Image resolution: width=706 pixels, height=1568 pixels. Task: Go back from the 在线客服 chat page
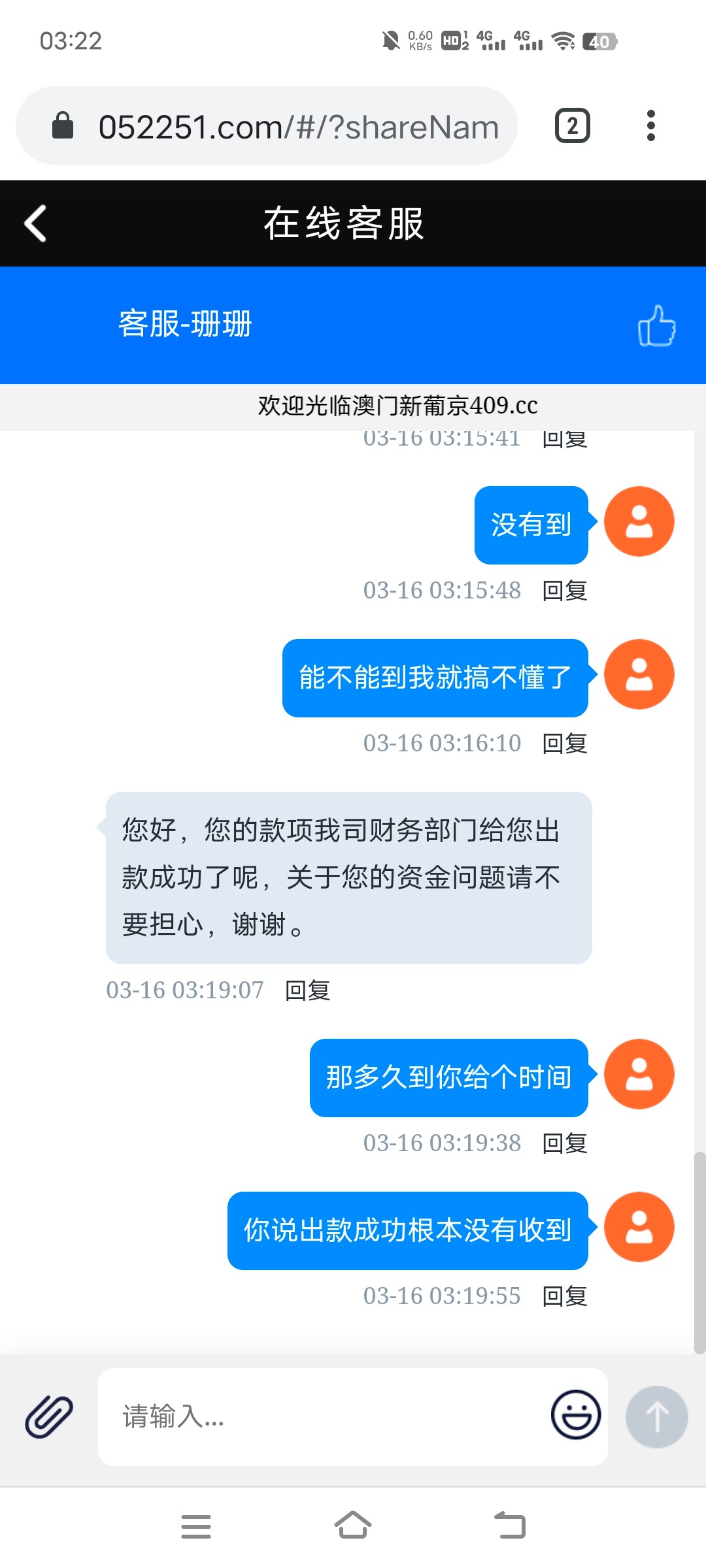(36, 223)
